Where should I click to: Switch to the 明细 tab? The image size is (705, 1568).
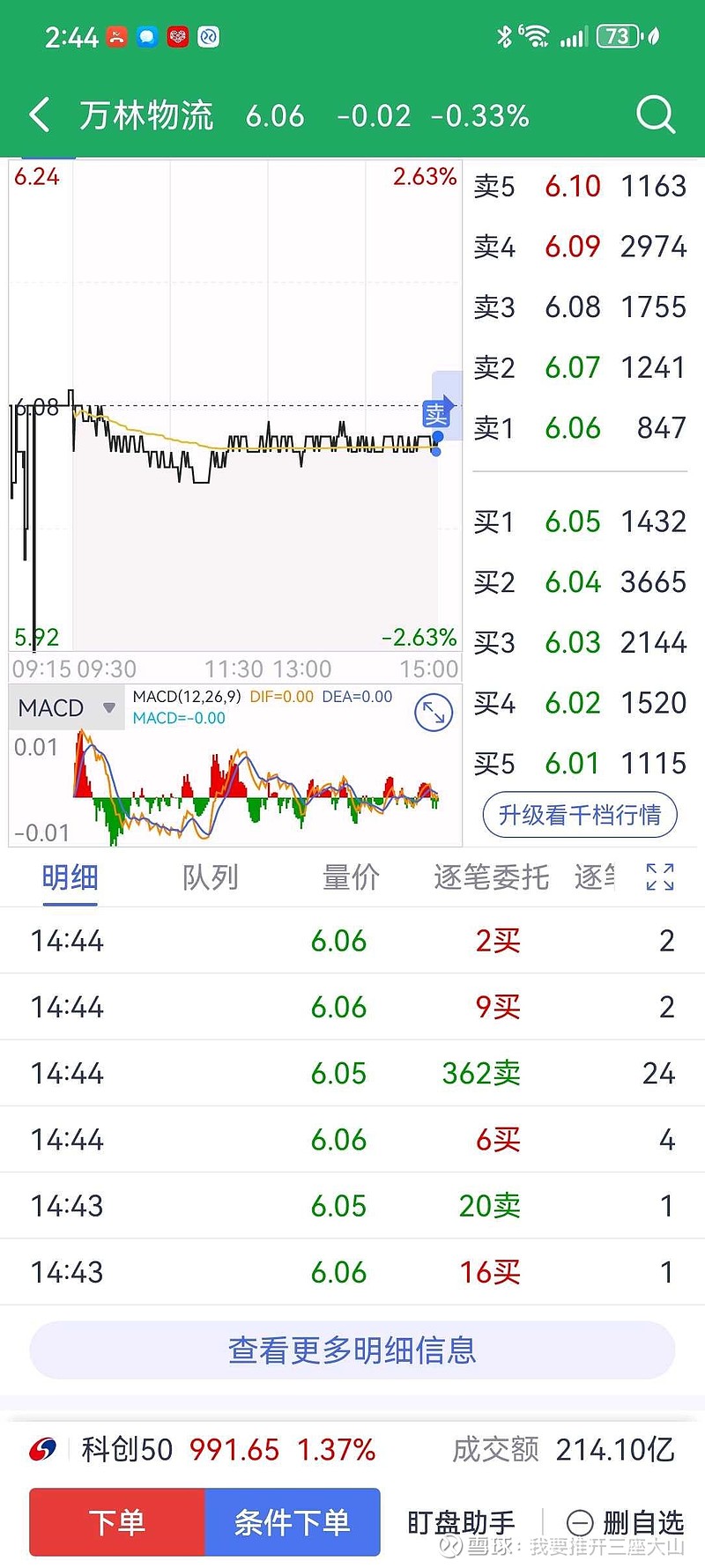pyautogui.click(x=70, y=877)
